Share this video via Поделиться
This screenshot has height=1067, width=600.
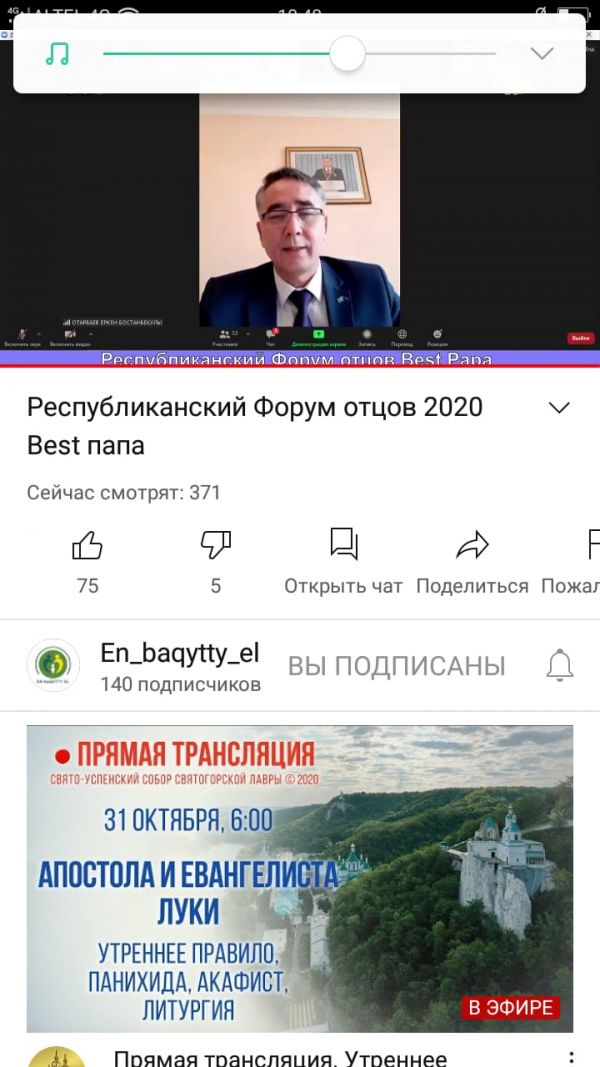[472, 558]
